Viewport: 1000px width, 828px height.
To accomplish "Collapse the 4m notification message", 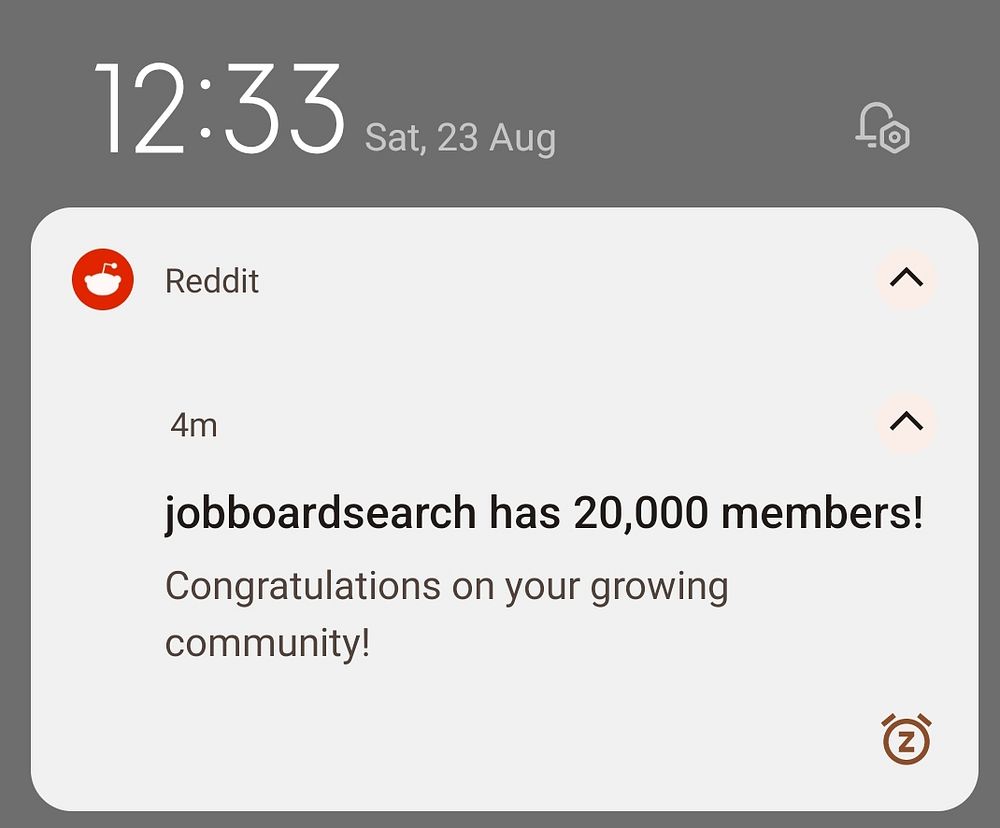I will [905, 423].
